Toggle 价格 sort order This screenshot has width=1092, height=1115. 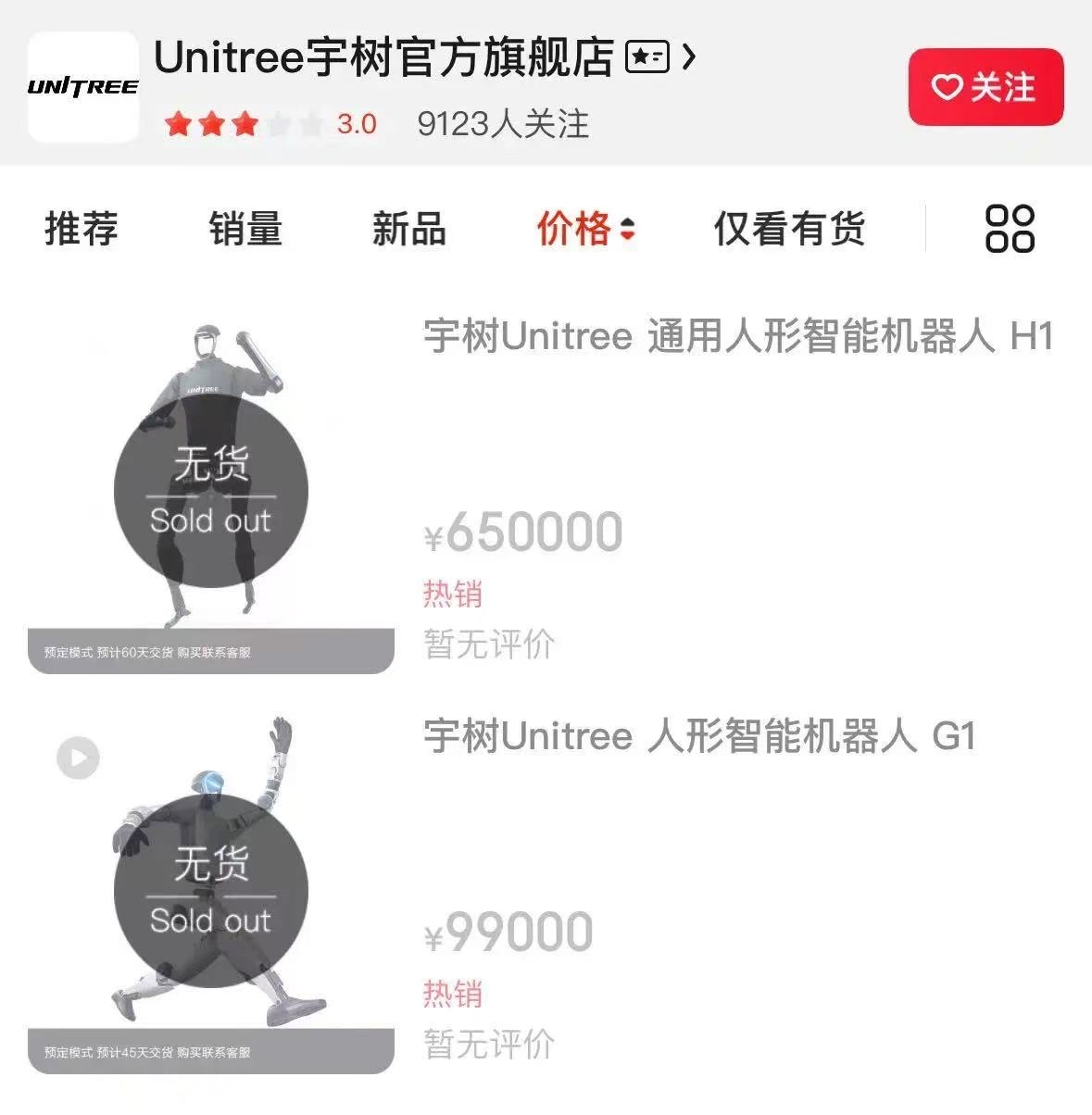[584, 229]
